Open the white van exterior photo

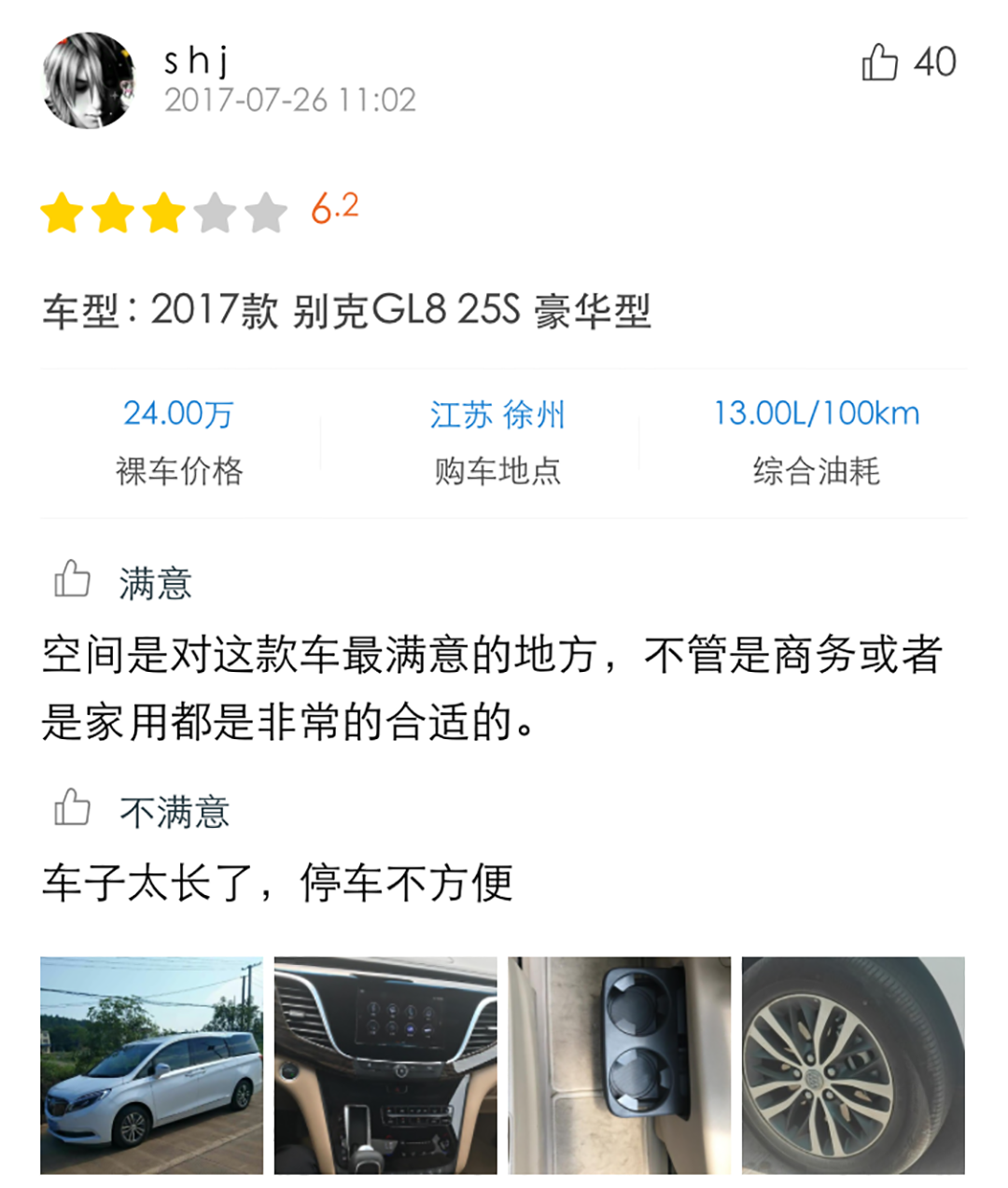151,1065
